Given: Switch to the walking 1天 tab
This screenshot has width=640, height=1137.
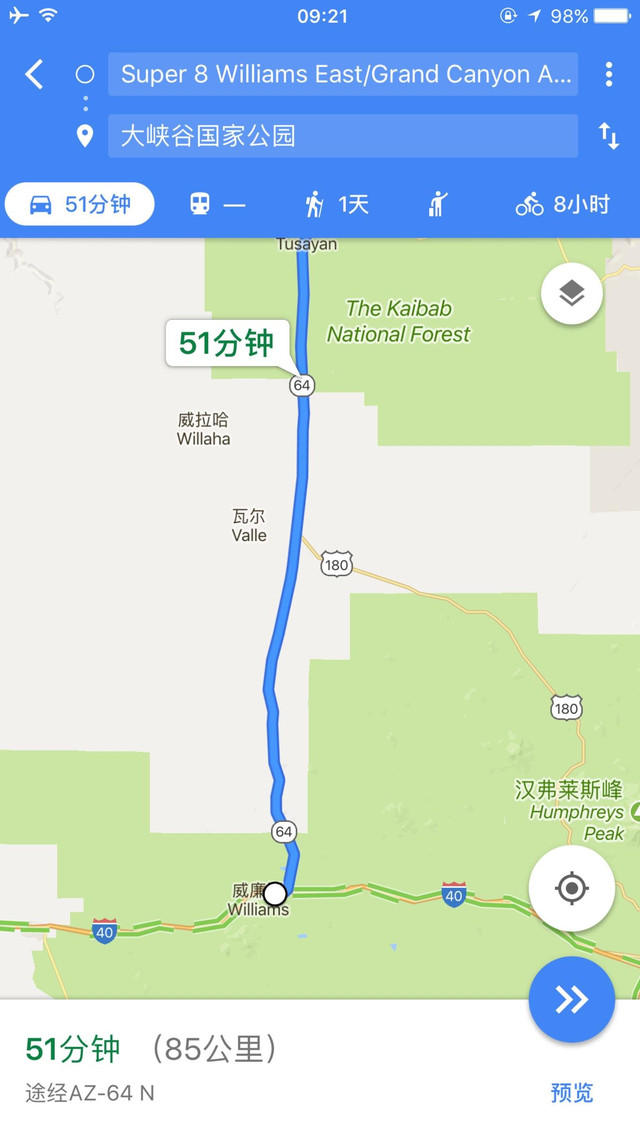Looking at the screenshot, I should [x=337, y=205].
